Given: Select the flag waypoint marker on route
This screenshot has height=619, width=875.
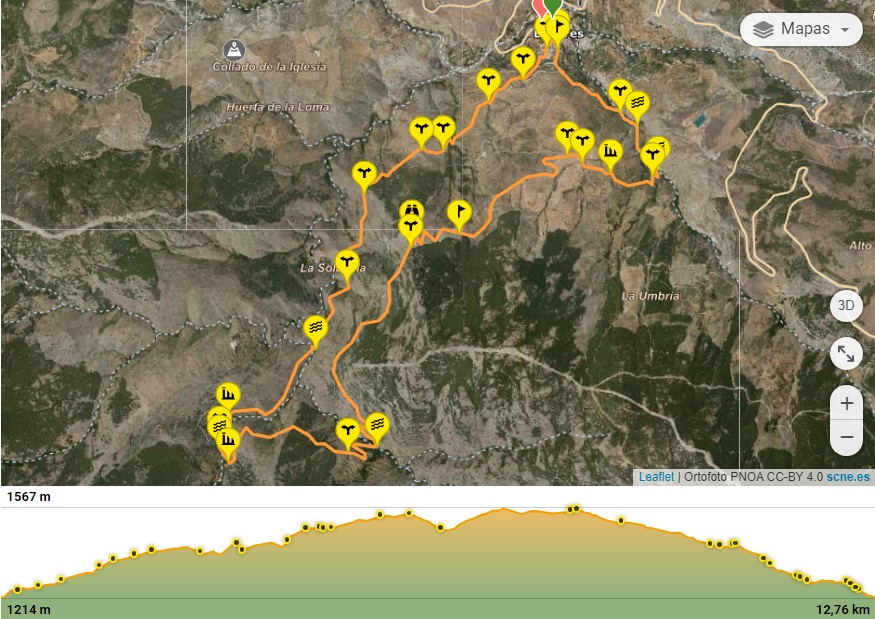Looking at the screenshot, I should [x=459, y=212].
